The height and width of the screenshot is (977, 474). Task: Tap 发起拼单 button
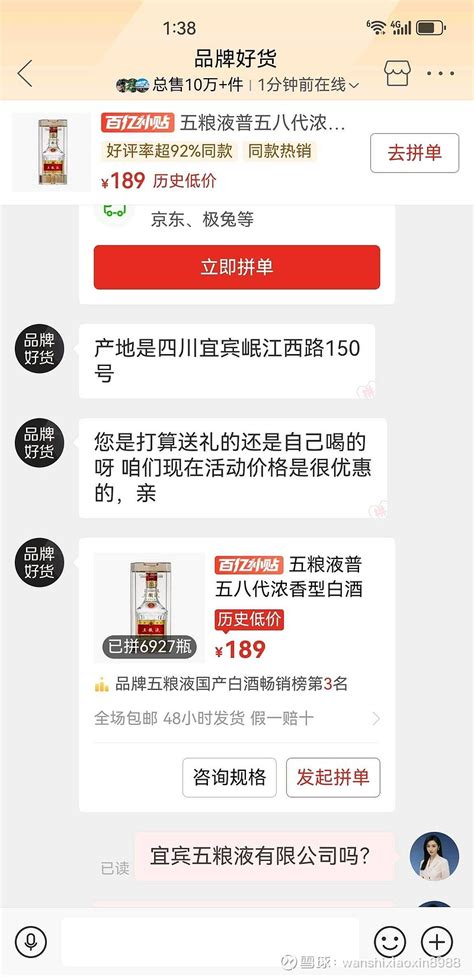333,778
